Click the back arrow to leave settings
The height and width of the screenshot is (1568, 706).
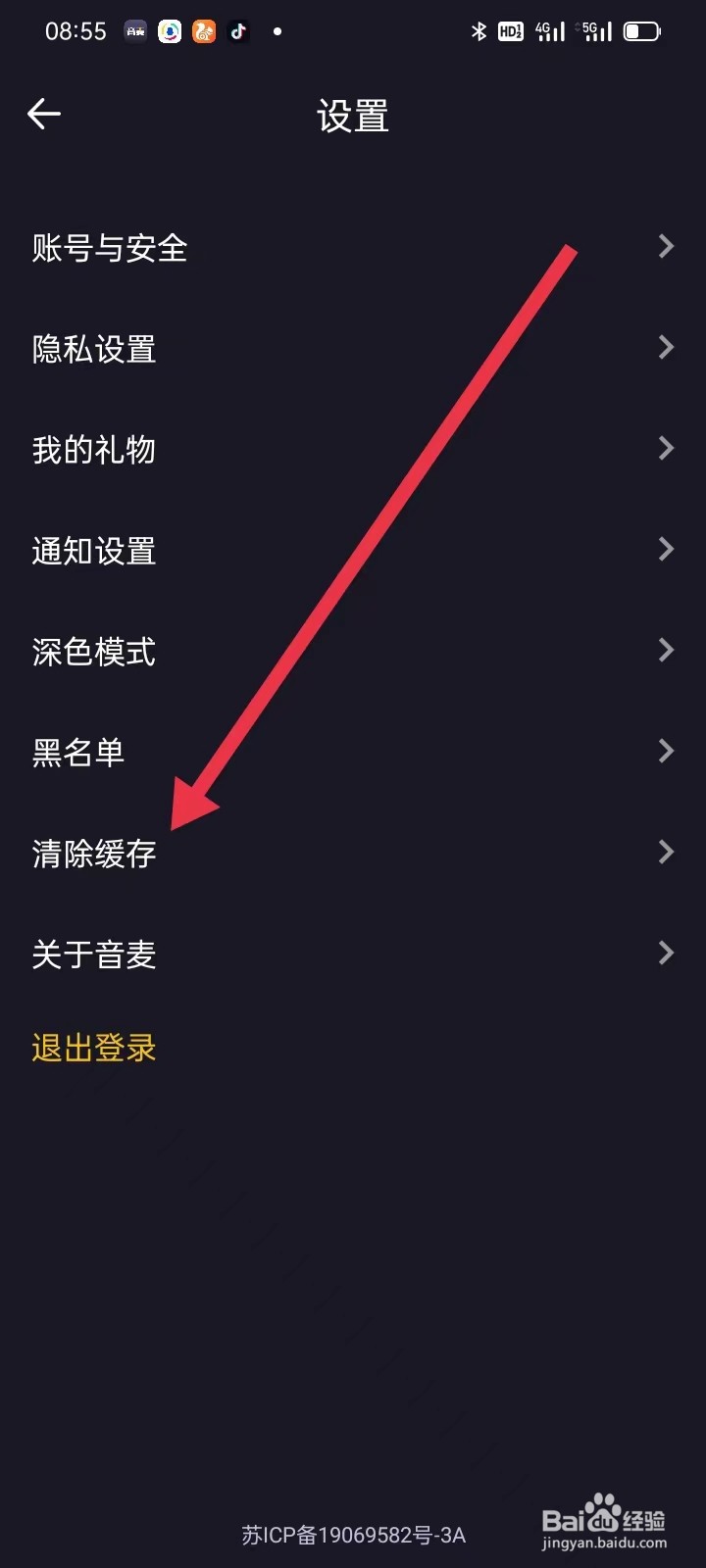click(x=43, y=114)
